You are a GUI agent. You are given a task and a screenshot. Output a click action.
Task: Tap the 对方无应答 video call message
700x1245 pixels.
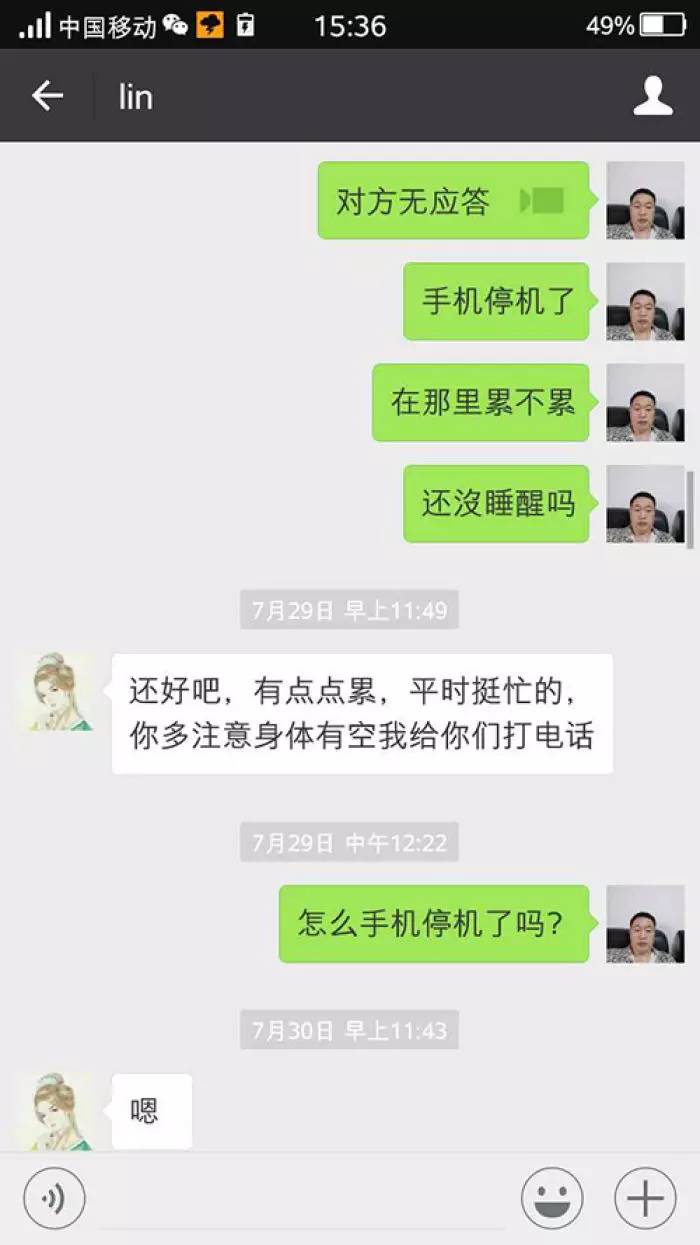tap(453, 201)
